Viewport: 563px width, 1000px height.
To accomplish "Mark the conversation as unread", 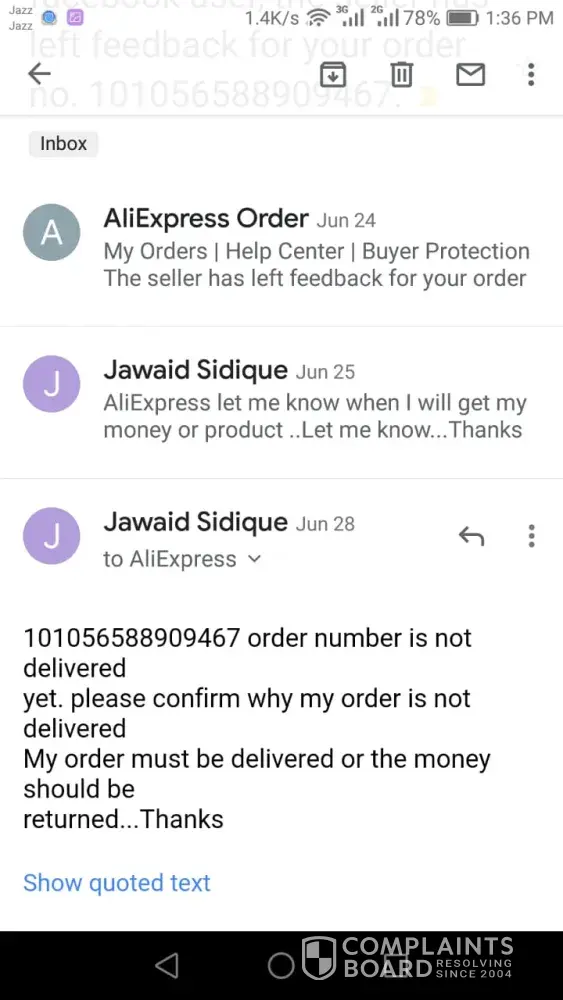I will pyautogui.click(x=471, y=75).
